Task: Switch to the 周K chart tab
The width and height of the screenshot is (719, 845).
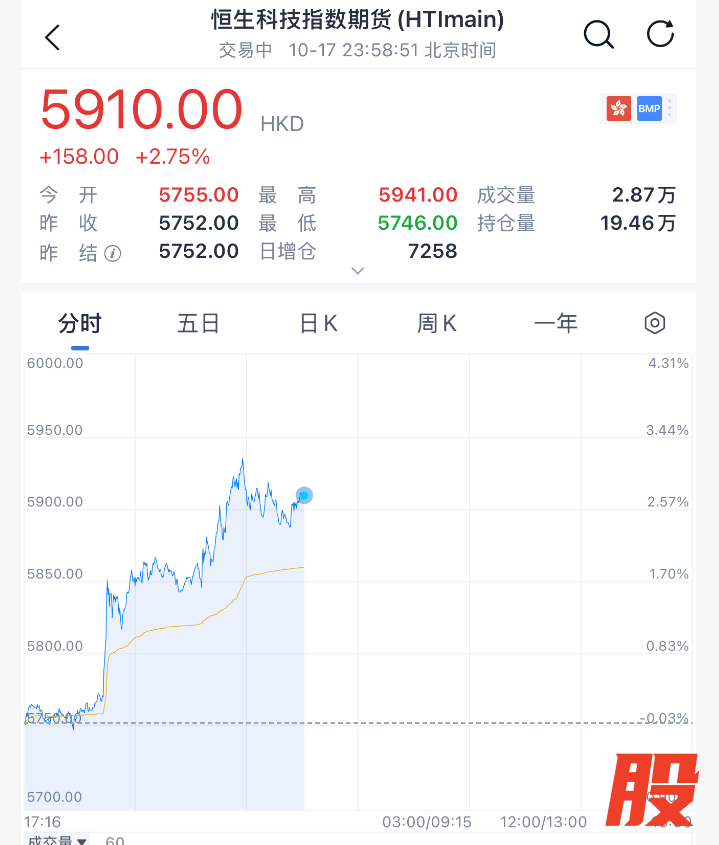Action: point(437,323)
